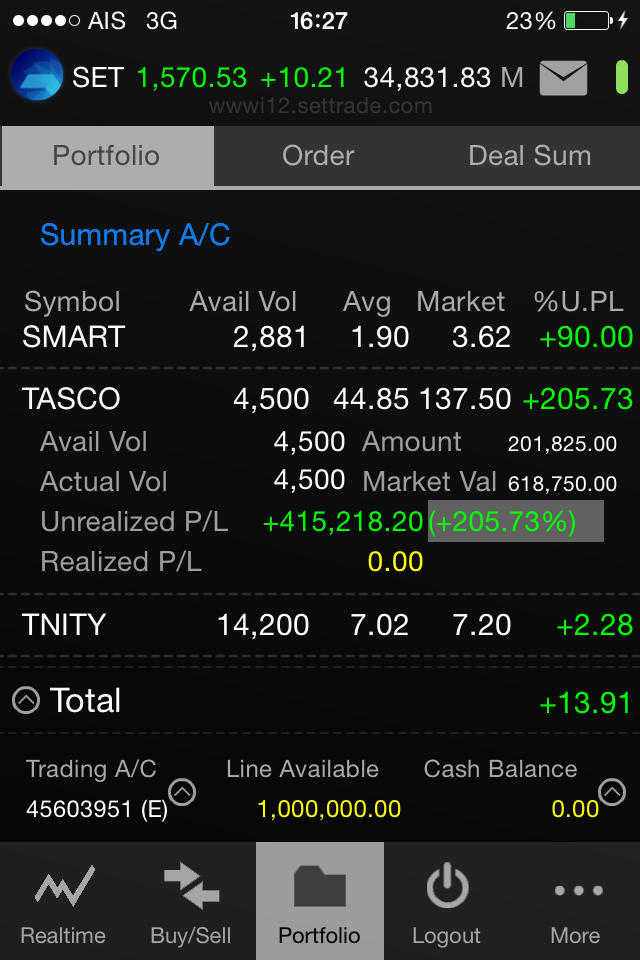Expand the TNITY stock row

point(320,625)
